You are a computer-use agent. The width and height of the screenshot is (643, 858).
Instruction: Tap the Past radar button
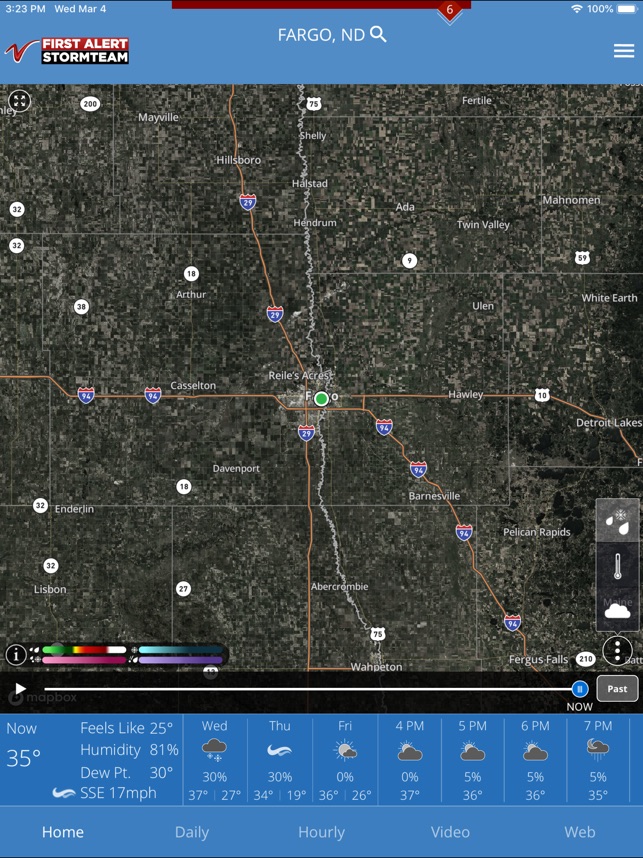click(x=617, y=688)
